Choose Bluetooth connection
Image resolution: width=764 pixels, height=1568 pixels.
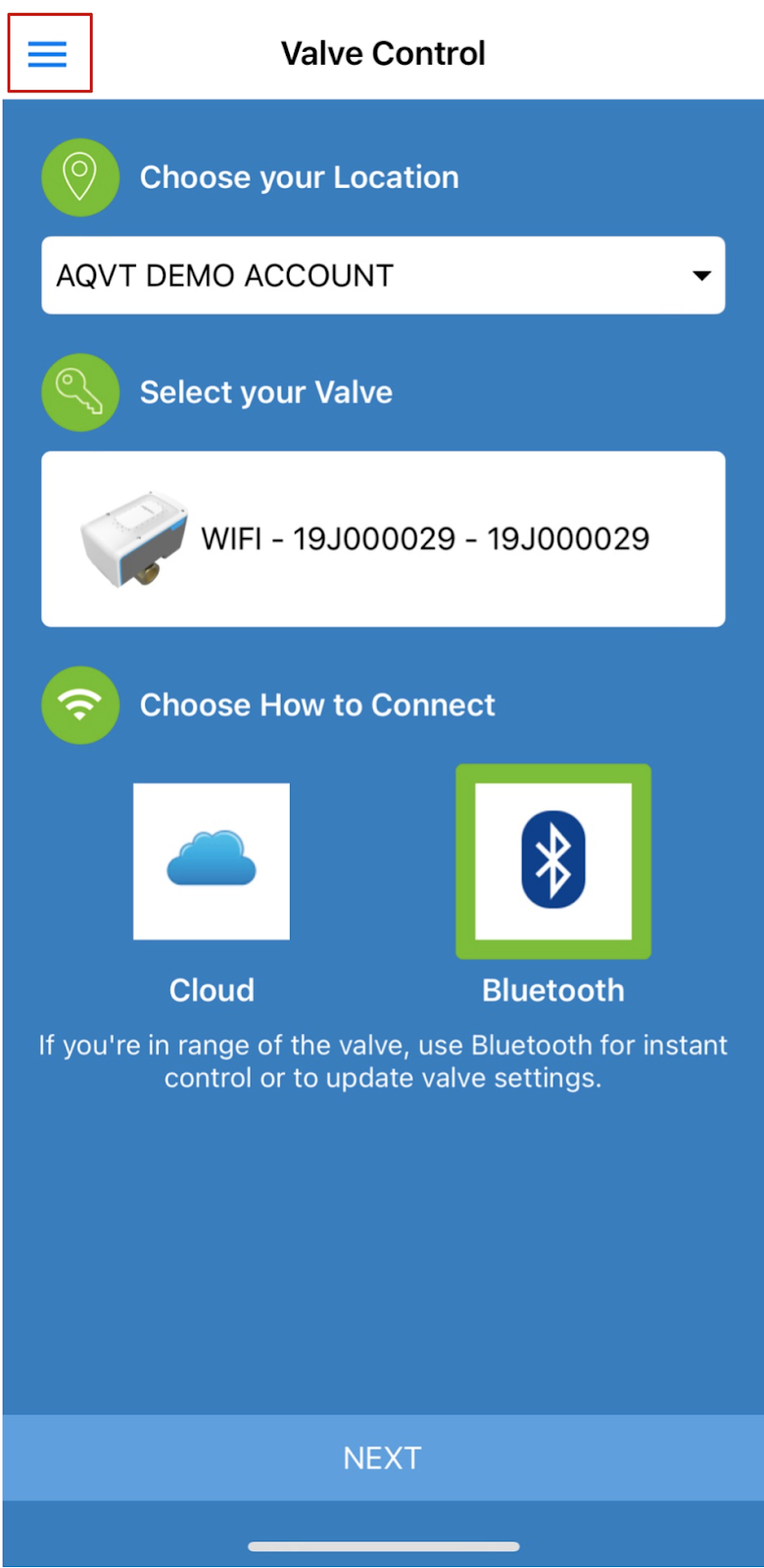(x=553, y=861)
